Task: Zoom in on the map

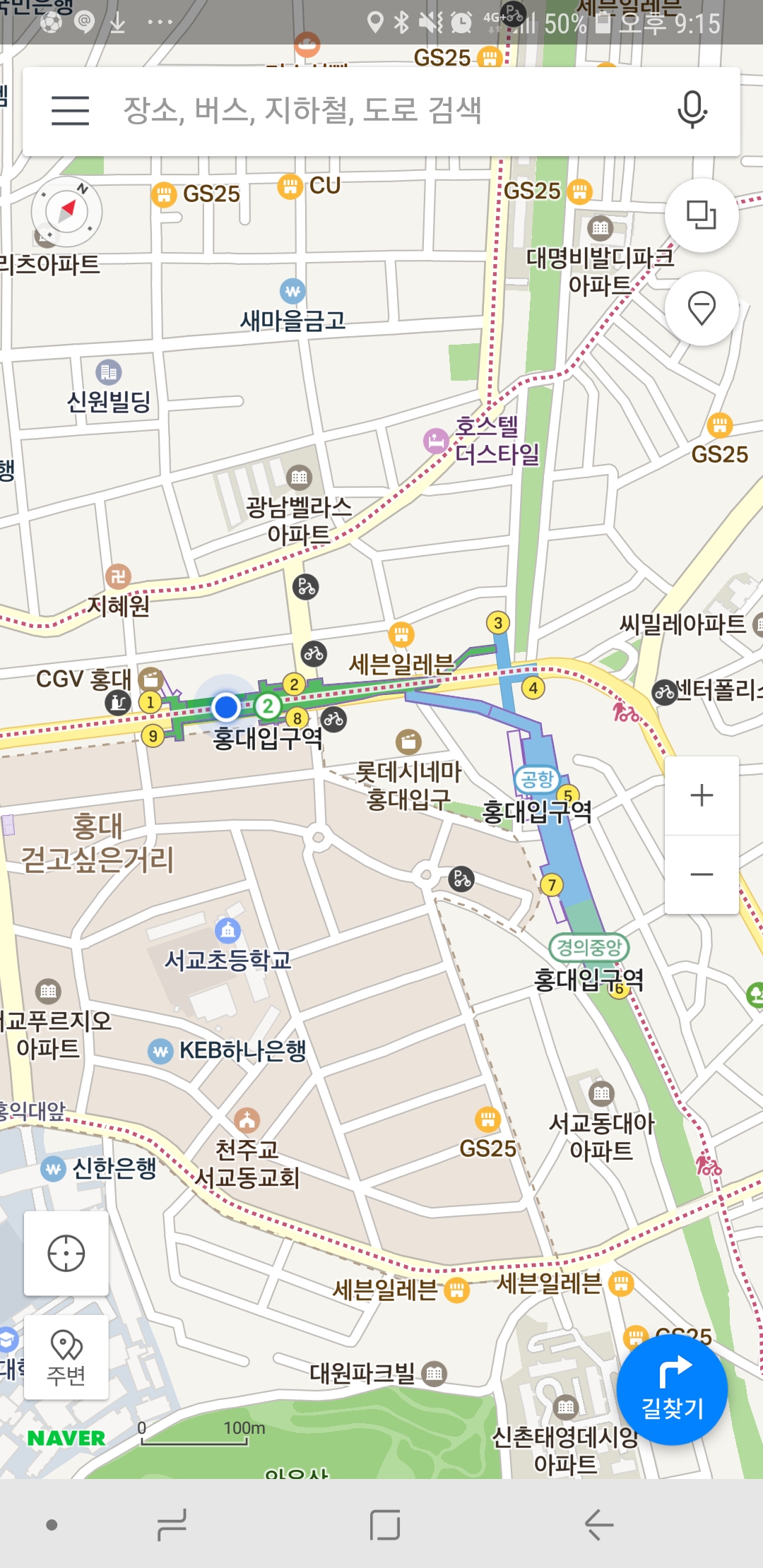Action: [701, 796]
